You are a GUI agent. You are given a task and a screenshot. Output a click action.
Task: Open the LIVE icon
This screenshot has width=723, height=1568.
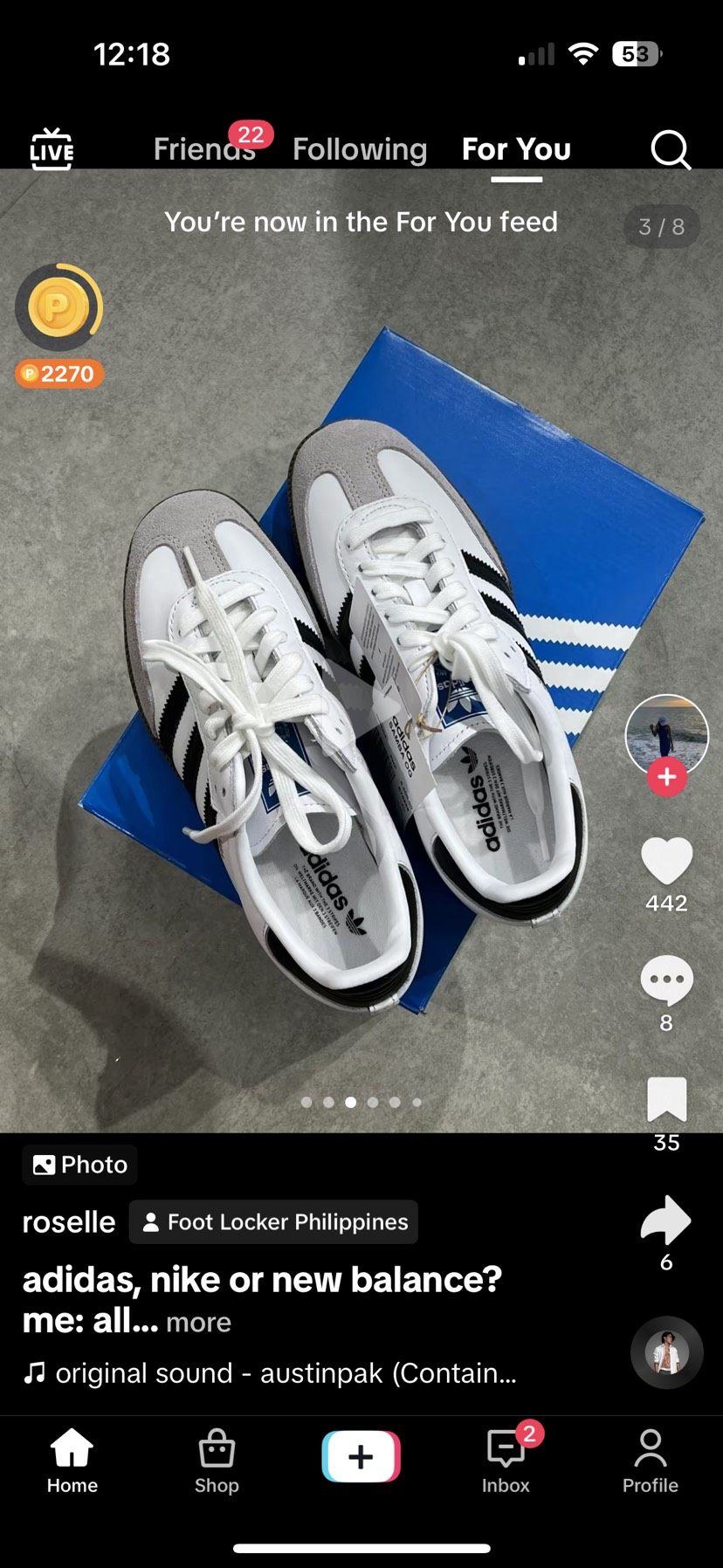click(x=52, y=148)
